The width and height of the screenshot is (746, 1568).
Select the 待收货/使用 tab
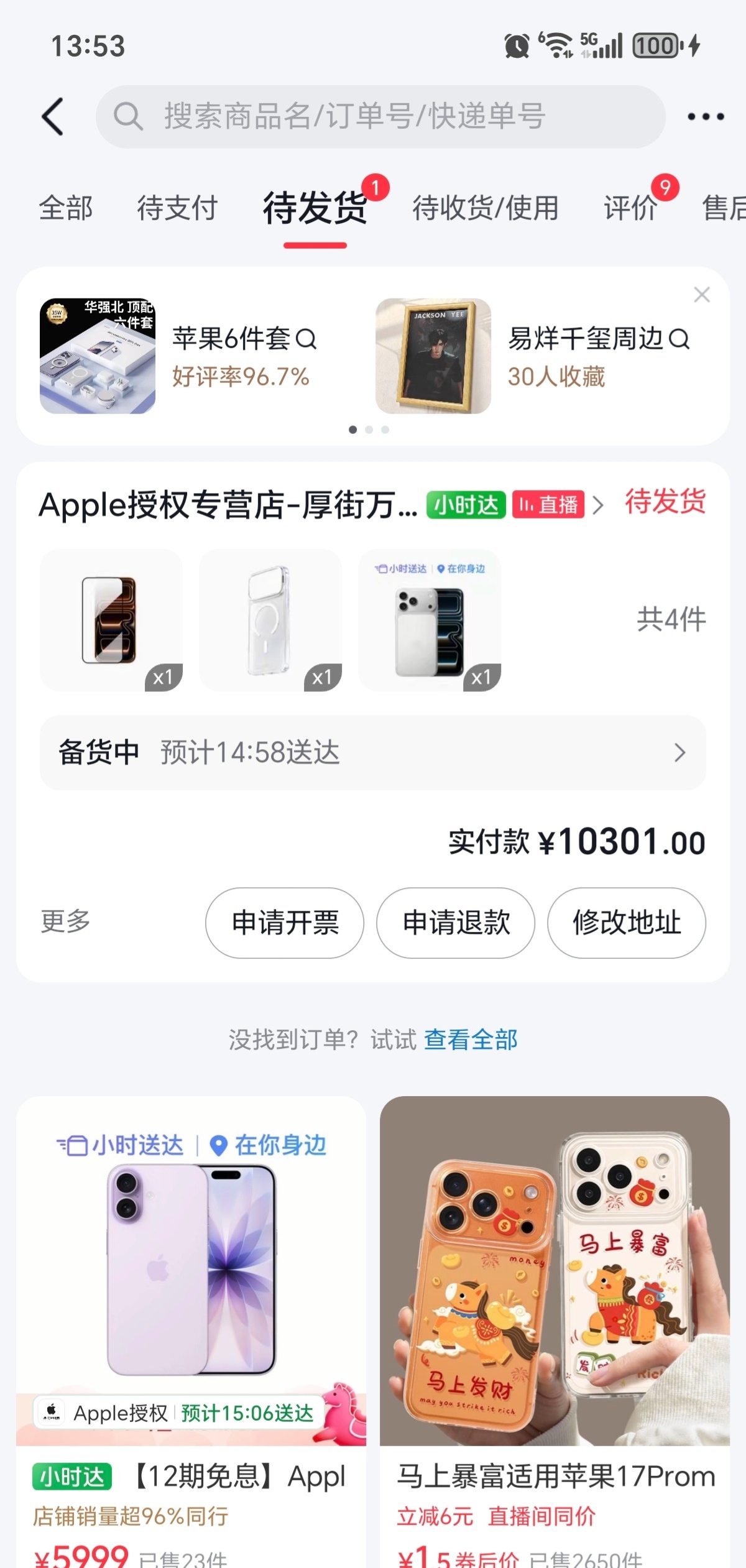tap(486, 208)
